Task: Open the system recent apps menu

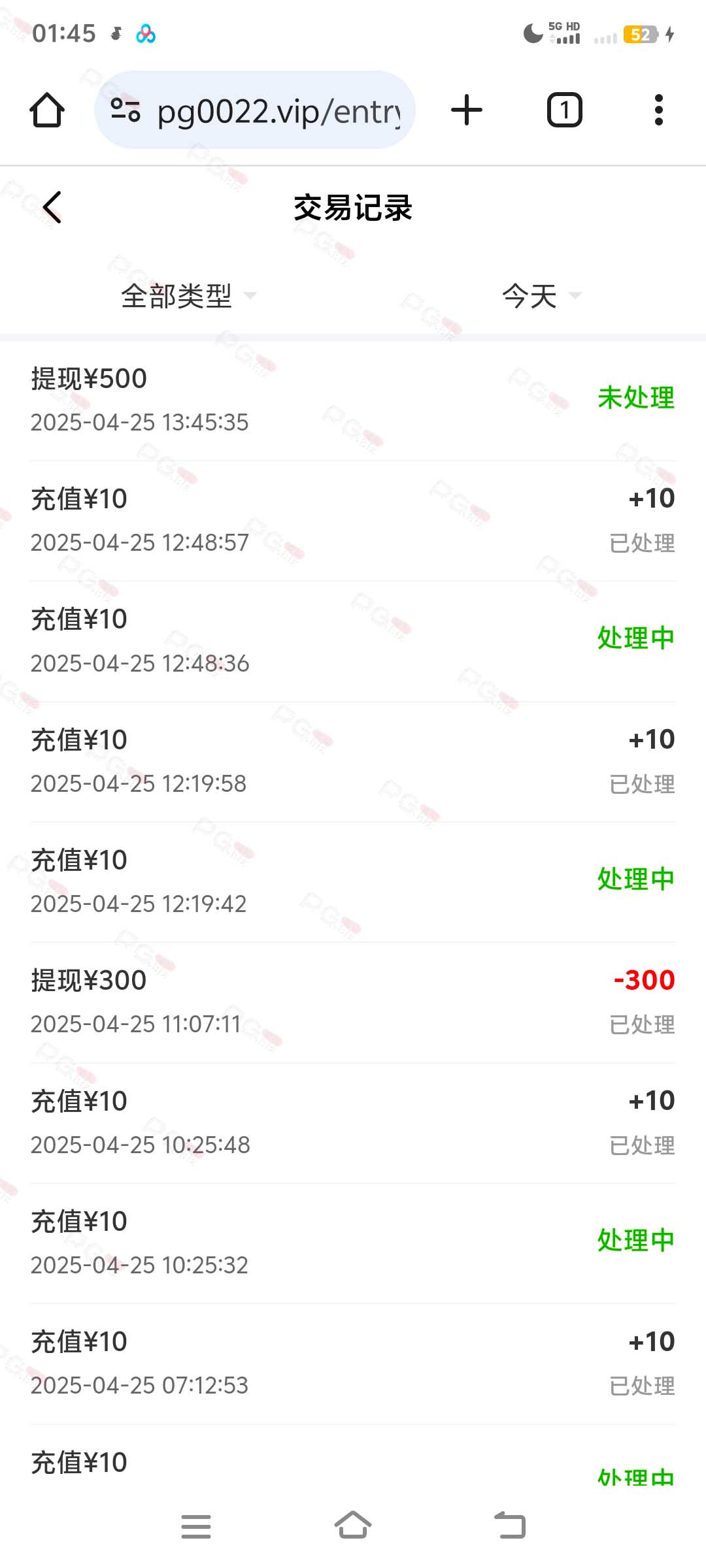Action: (196, 1526)
